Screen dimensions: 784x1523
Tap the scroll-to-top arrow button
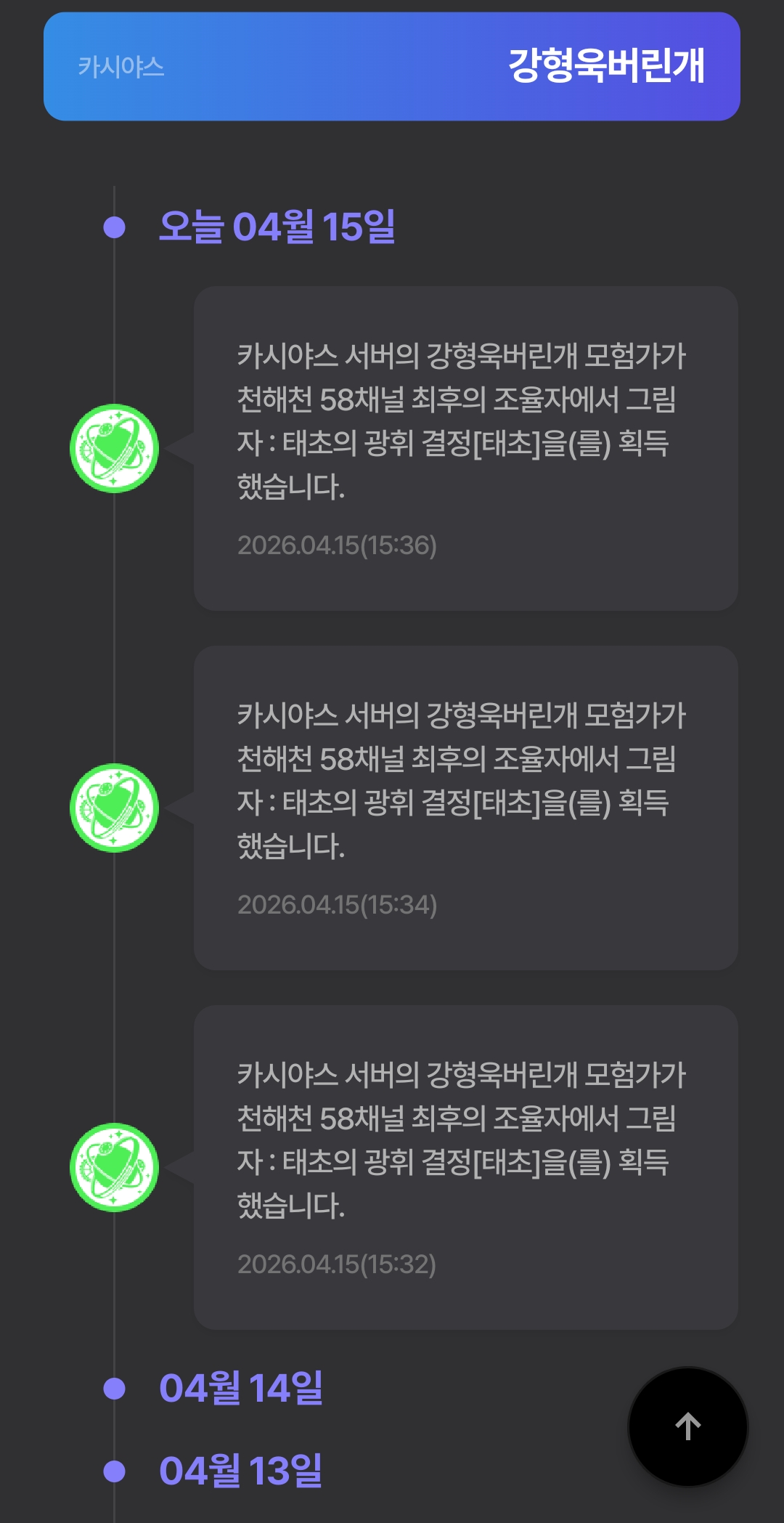pos(687,1426)
